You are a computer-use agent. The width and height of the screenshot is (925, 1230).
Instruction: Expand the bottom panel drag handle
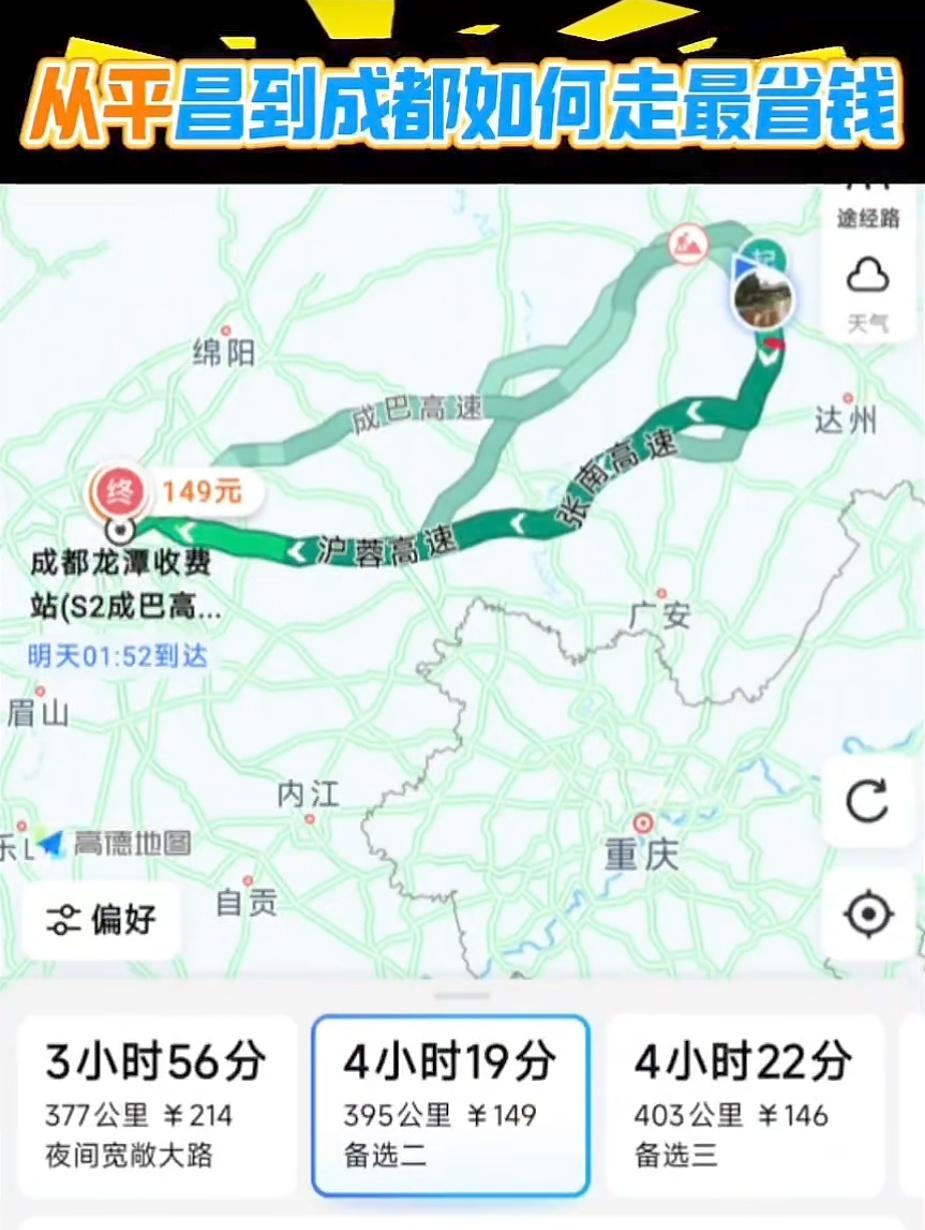(462, 993)
